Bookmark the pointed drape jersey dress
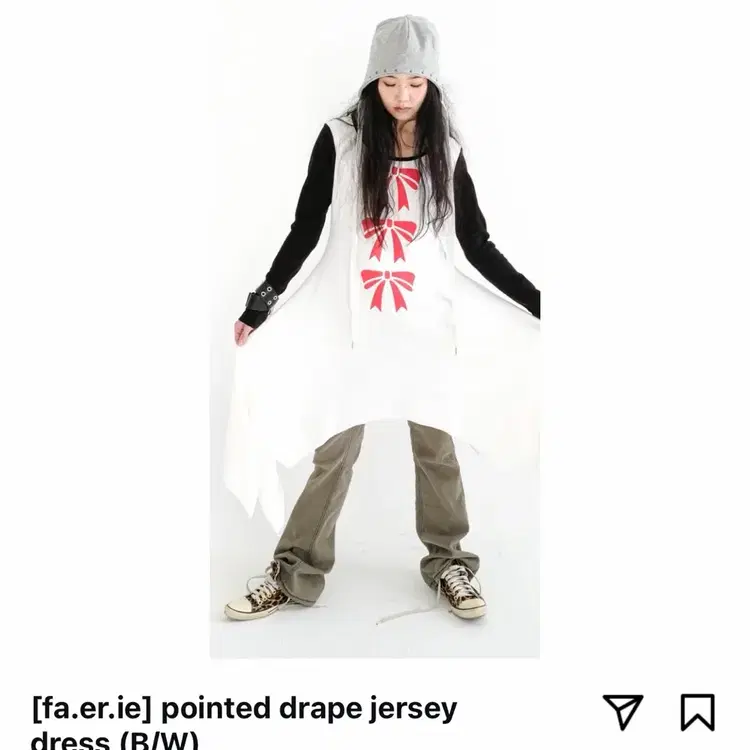 pyautogui.click(x=697, y=712)
